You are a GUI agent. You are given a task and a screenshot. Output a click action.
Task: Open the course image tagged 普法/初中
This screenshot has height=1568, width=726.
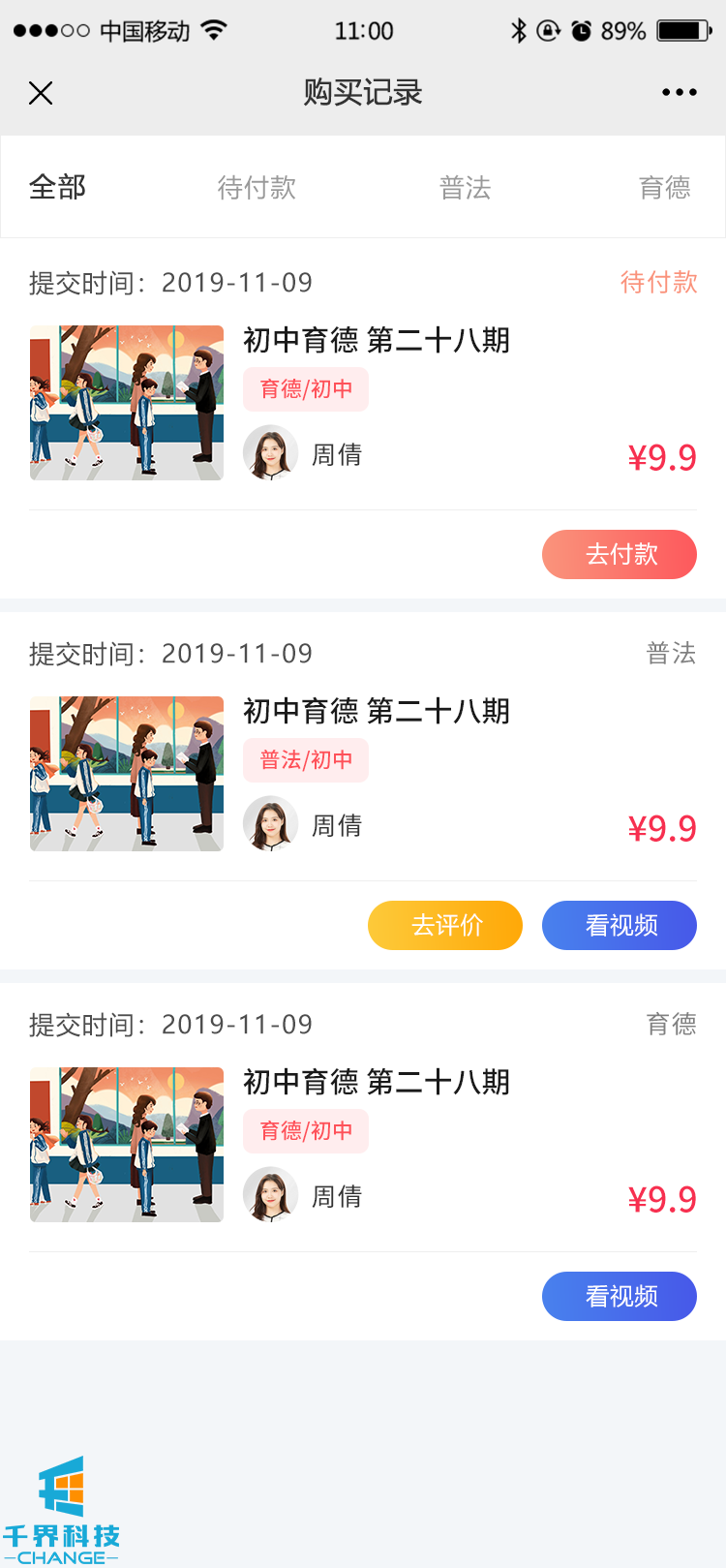pyautogui.click(x=127, y=774)
